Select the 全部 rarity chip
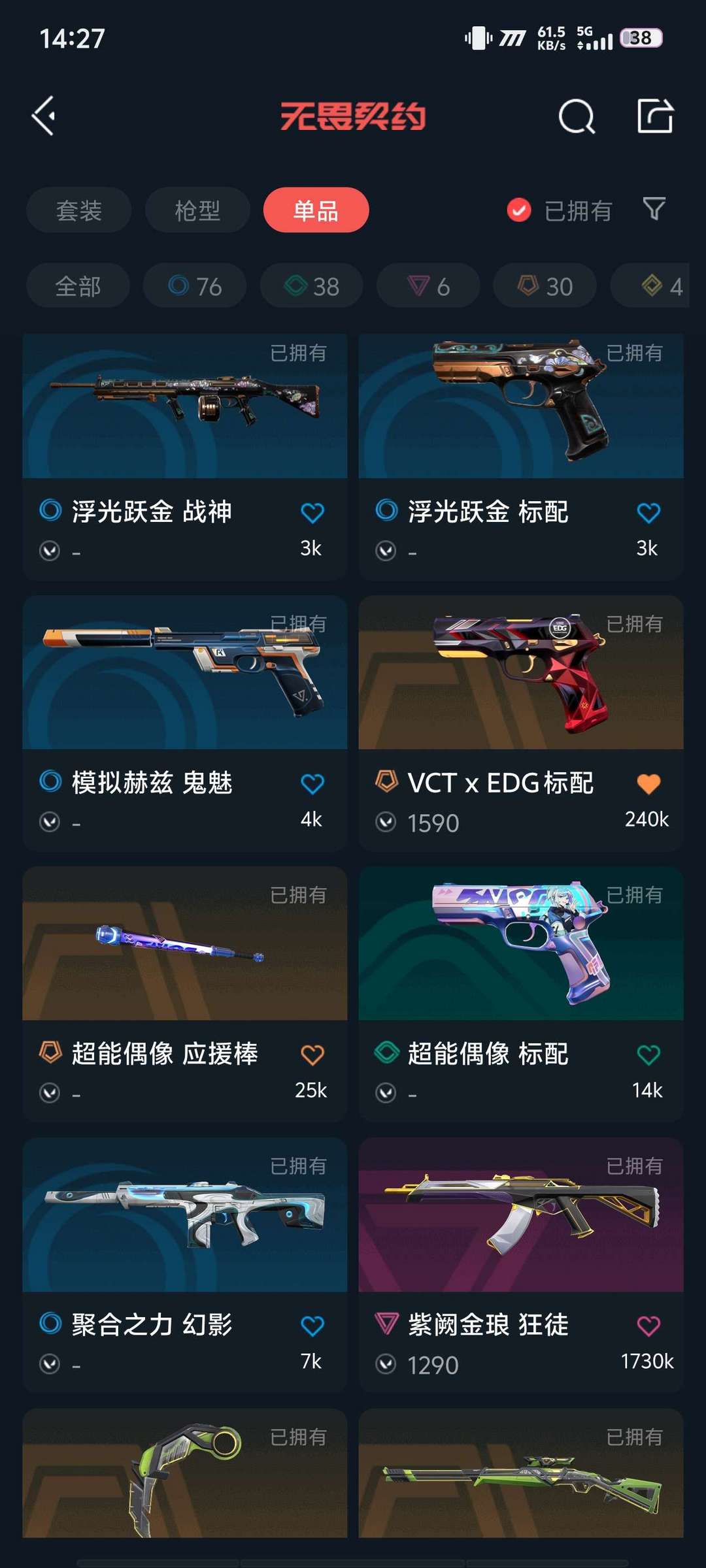This screenshot has height=1568, width=706. click(x=78, y=286)
